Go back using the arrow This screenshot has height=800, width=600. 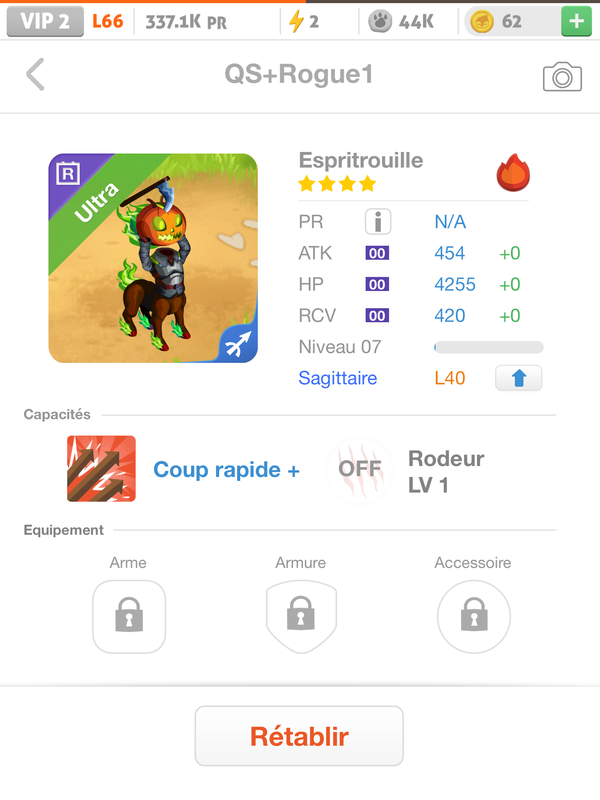pos(36,75)
